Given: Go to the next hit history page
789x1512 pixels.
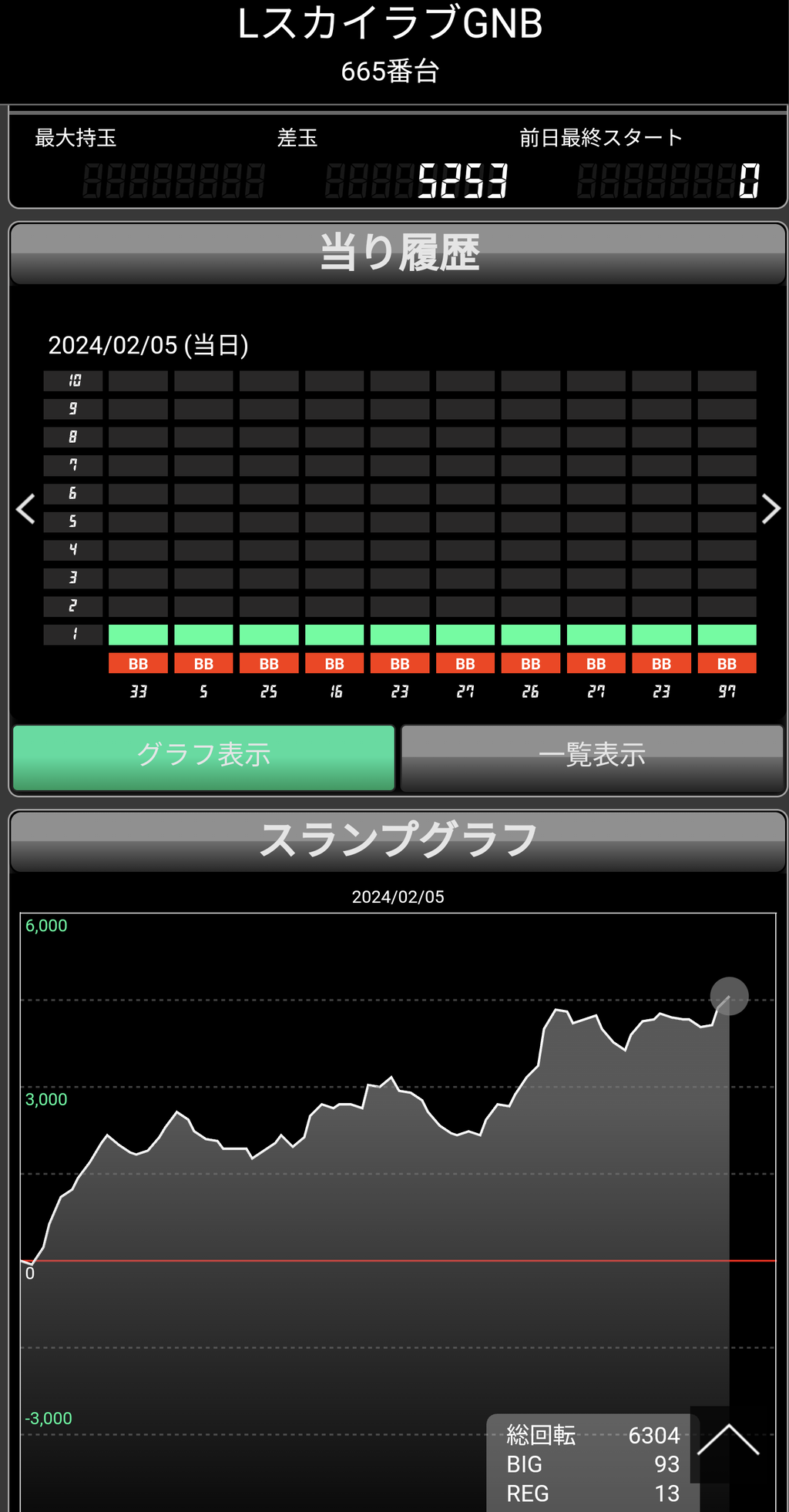Looking at the screenshot, I should (771, 508).
